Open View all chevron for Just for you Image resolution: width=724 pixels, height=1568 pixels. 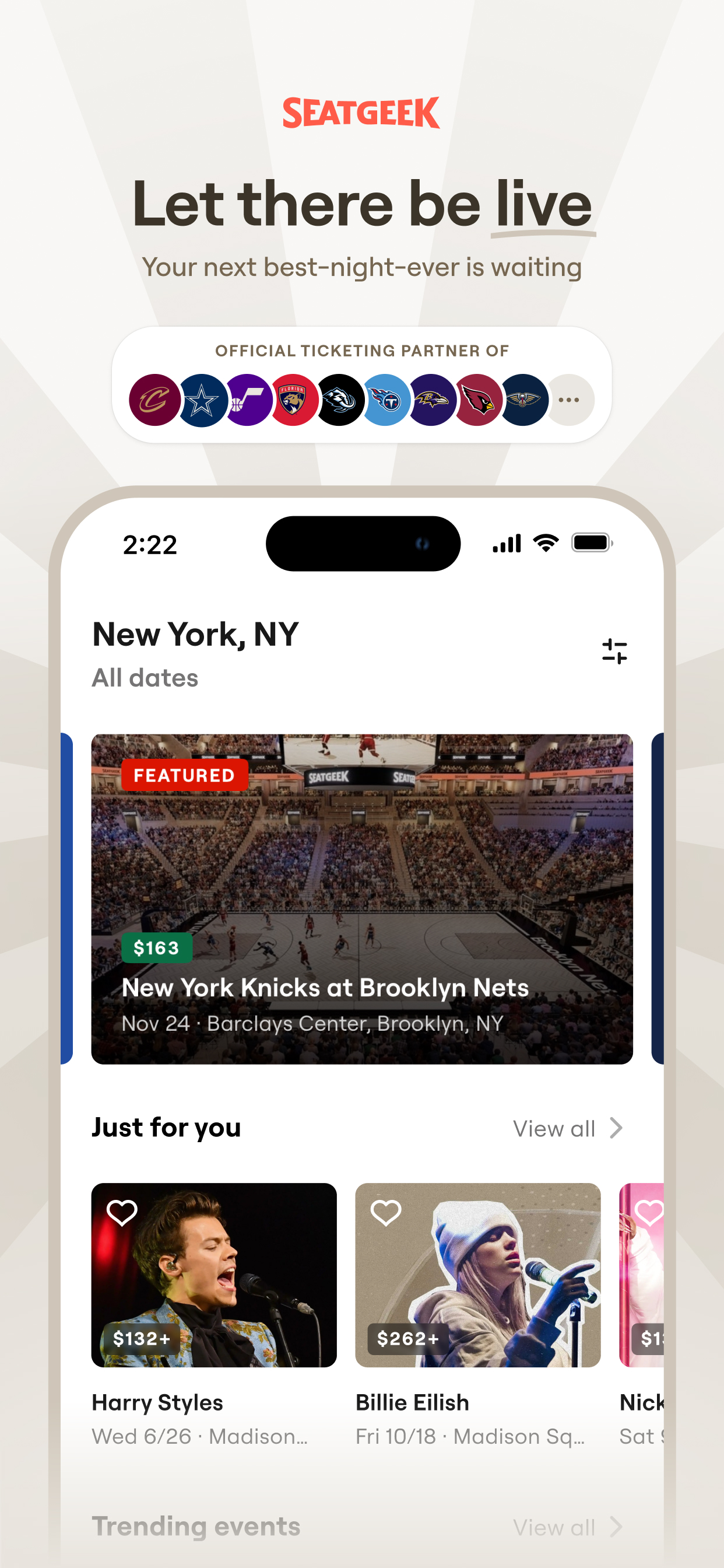(x=617, y=1128)
